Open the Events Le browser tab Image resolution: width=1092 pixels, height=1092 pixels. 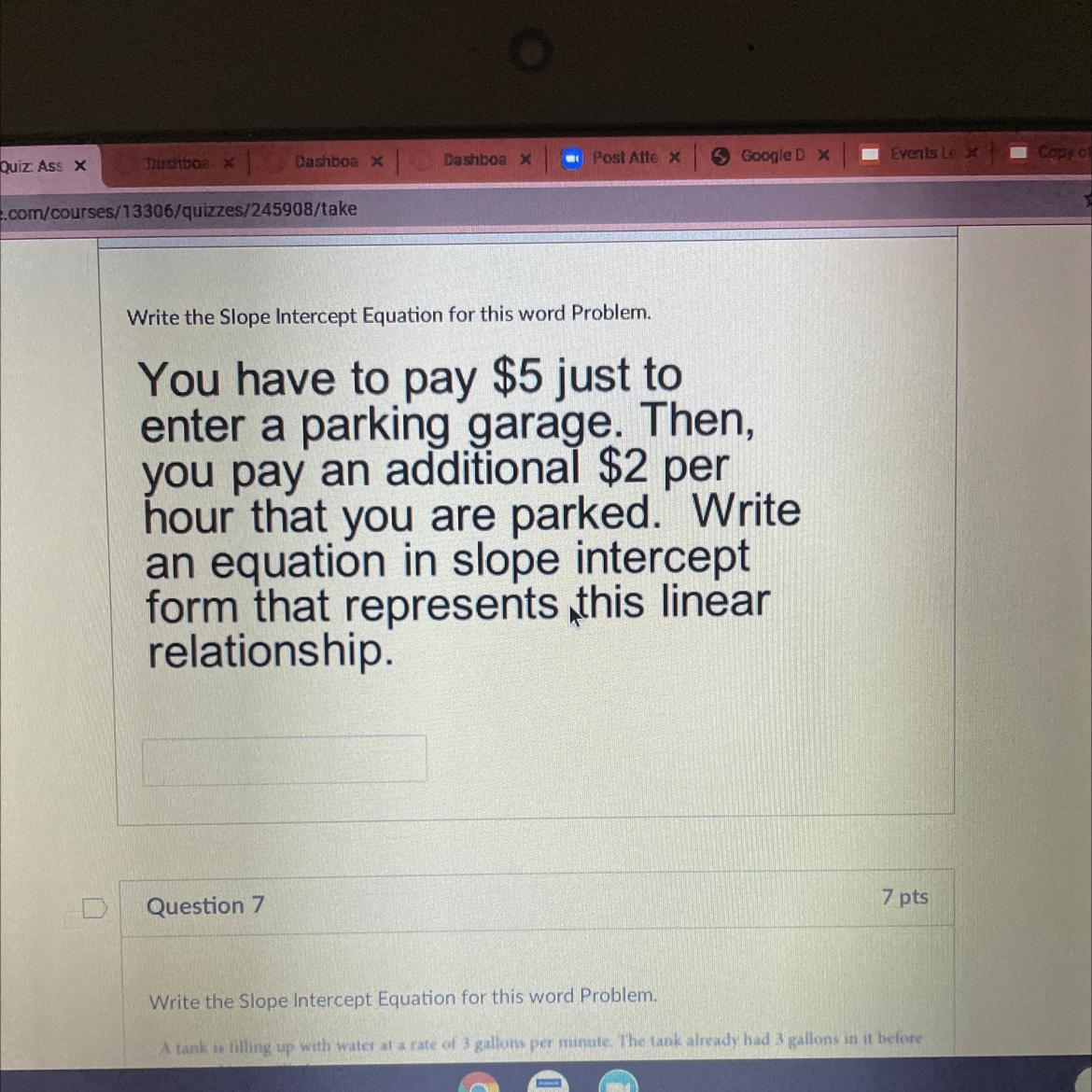[x=920, y=153]
